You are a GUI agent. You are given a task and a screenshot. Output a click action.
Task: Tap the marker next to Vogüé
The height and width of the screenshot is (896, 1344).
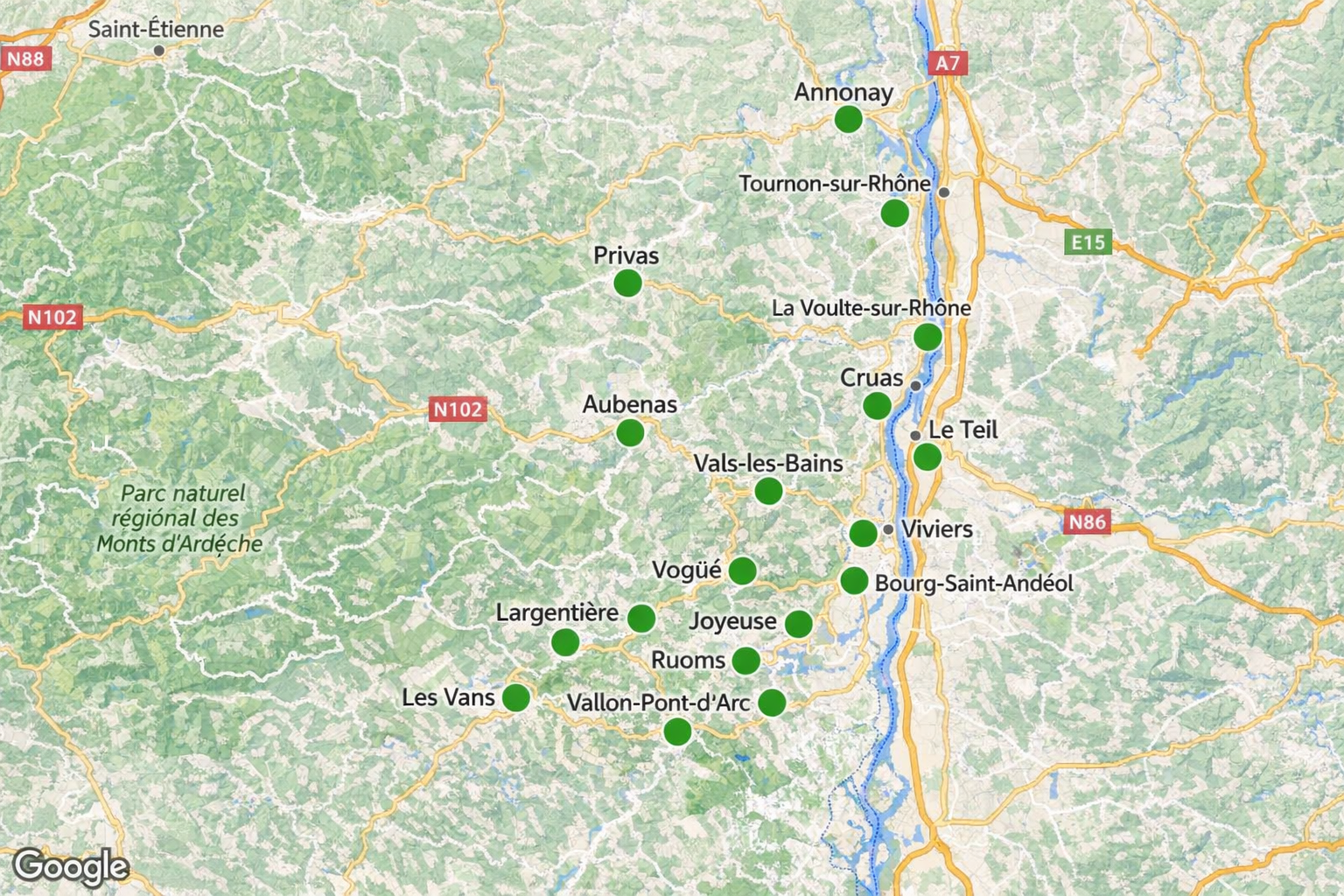coord(742,570)
